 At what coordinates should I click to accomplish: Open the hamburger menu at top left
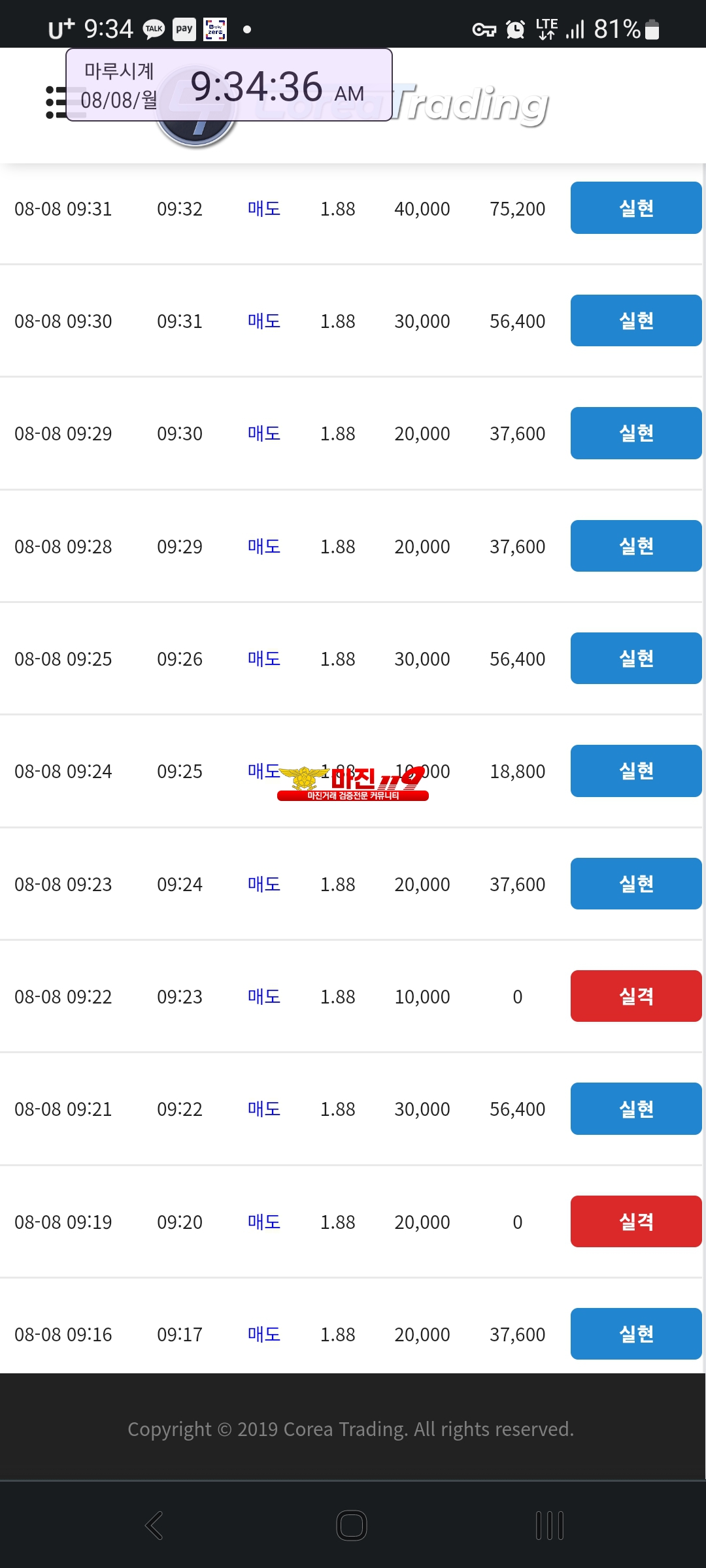pos(55,103)
